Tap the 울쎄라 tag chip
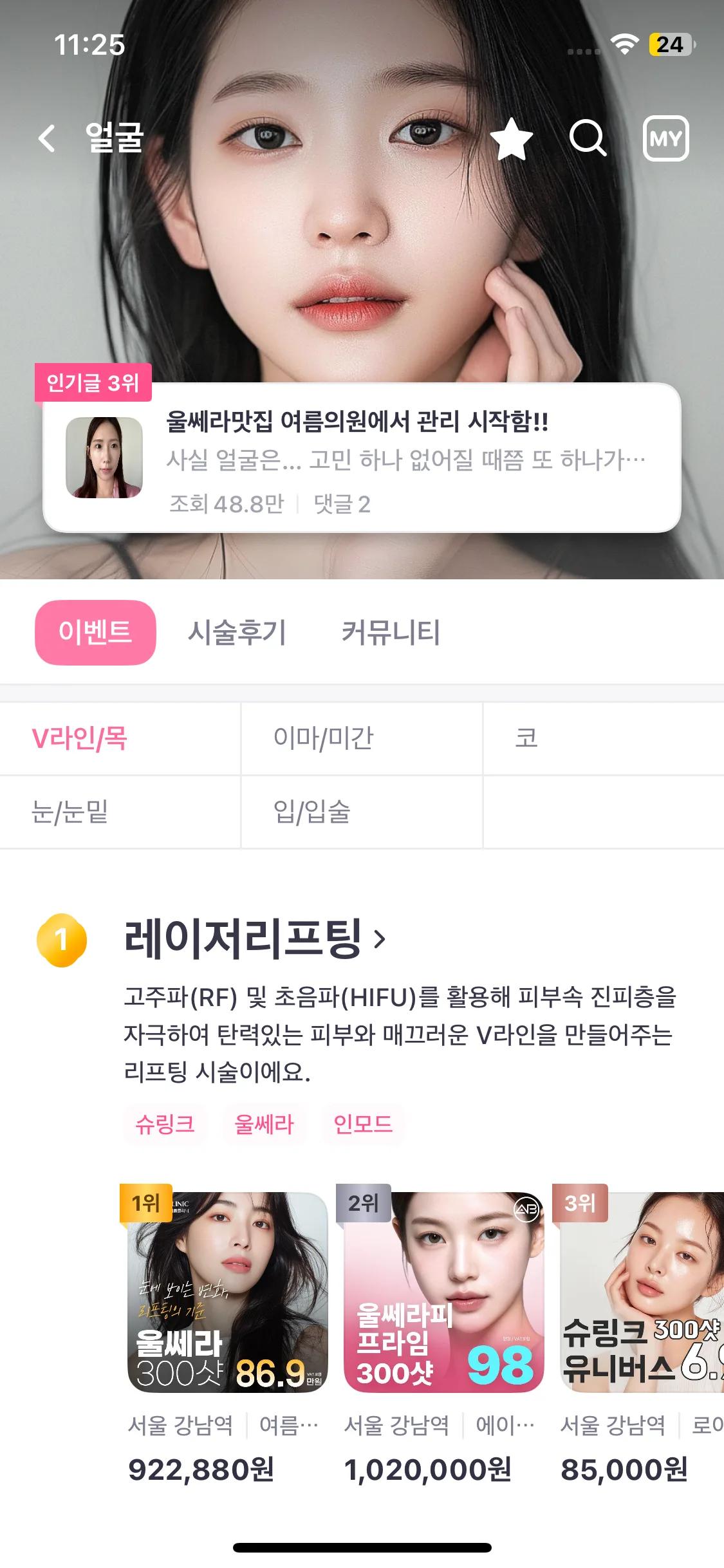The height and width of the screenshot is (1568, 724). click(264, 1125)
